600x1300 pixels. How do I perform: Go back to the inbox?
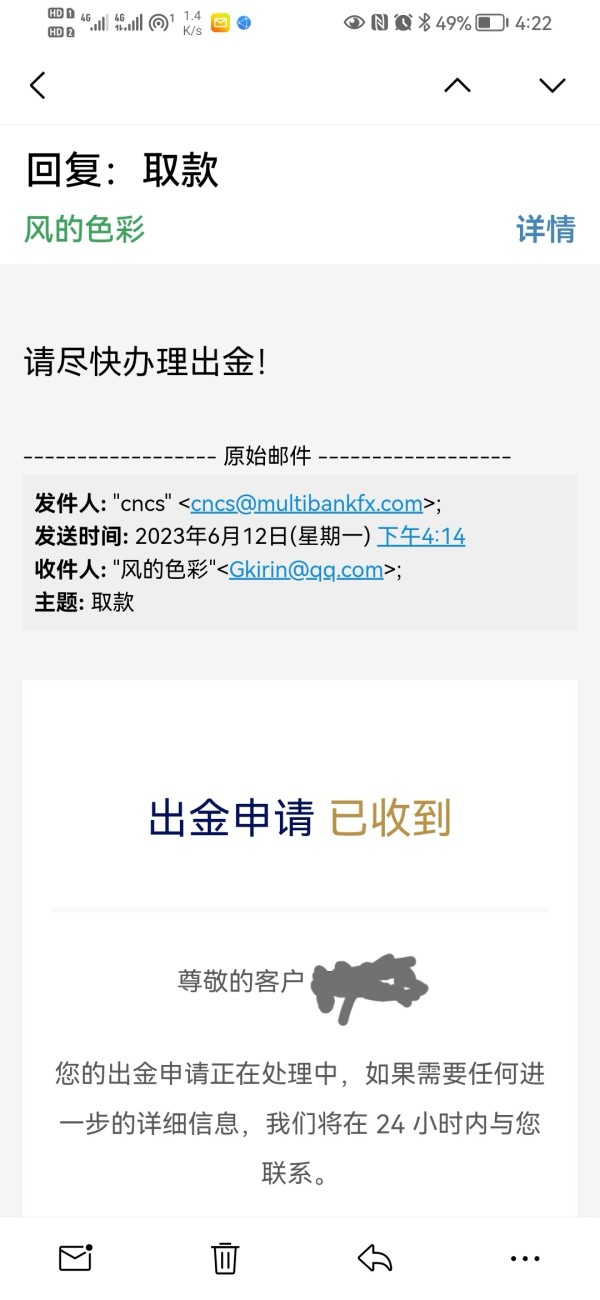click(37, 85)
